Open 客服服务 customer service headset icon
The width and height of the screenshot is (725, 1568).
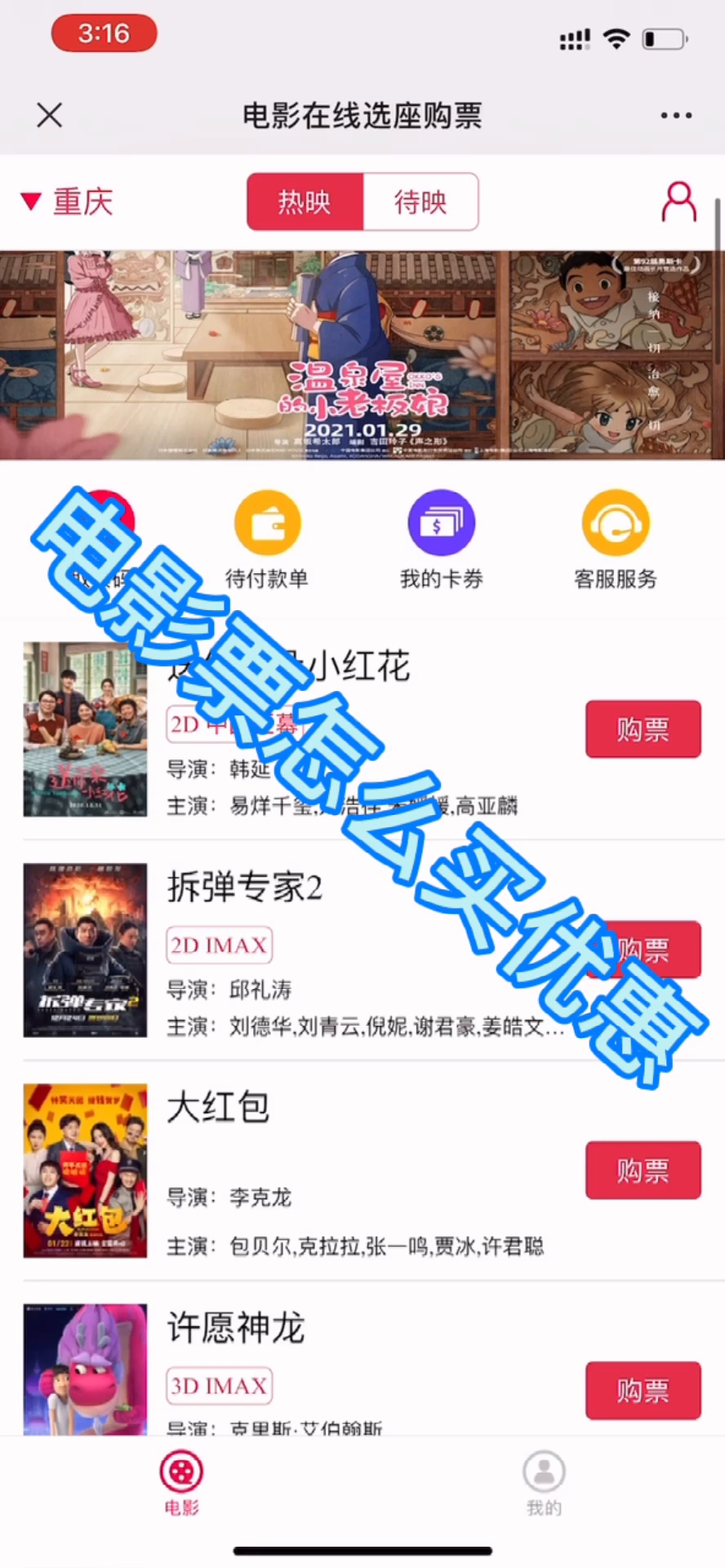(616, 521)
